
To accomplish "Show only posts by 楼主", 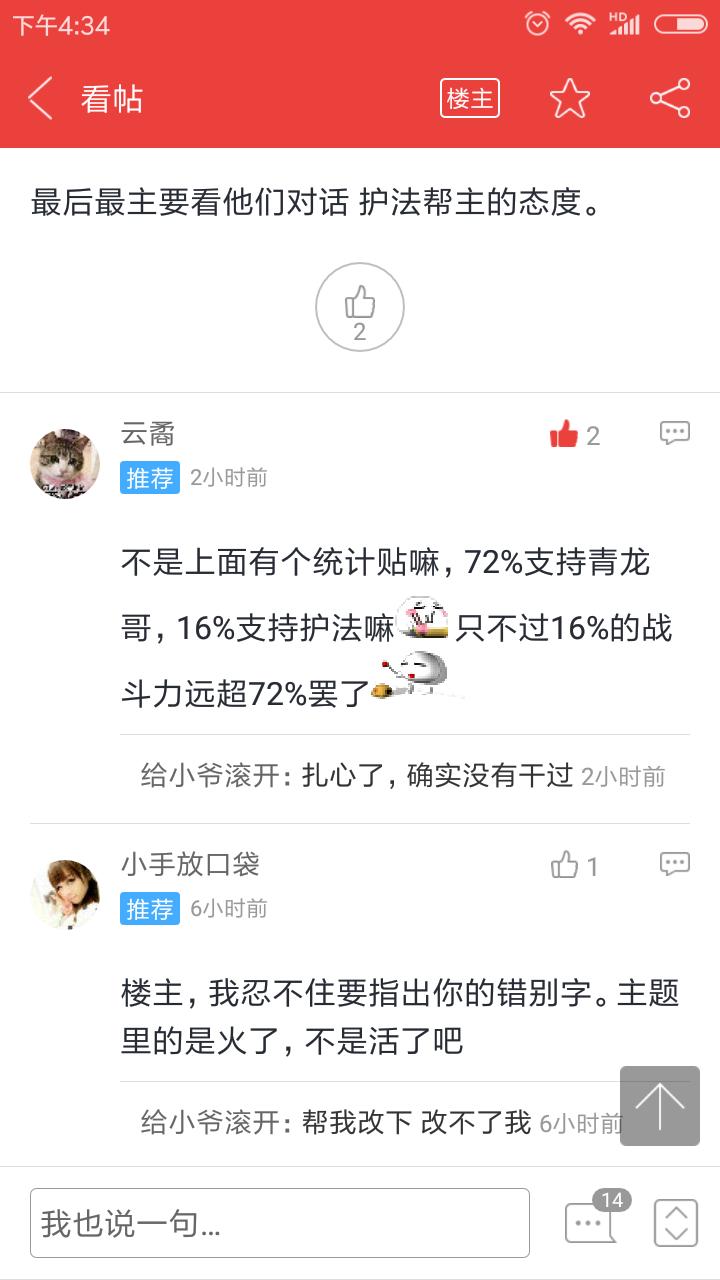I will [469, 99].
